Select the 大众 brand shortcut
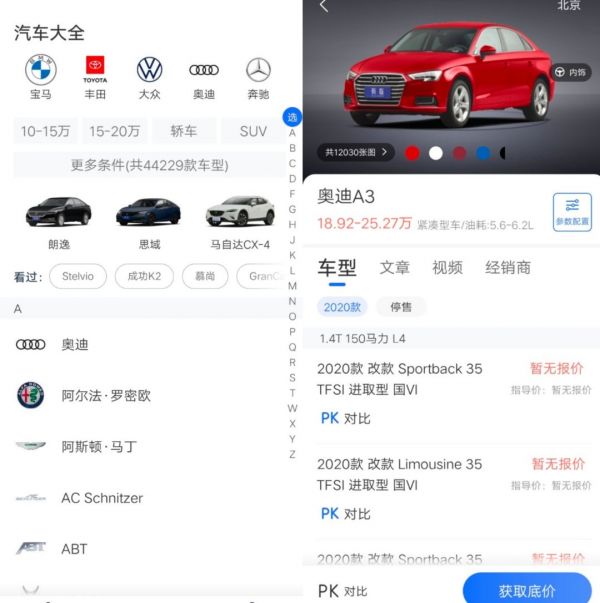Image resolution: width=600 pixels, height=603 pixels. [149, 78]
